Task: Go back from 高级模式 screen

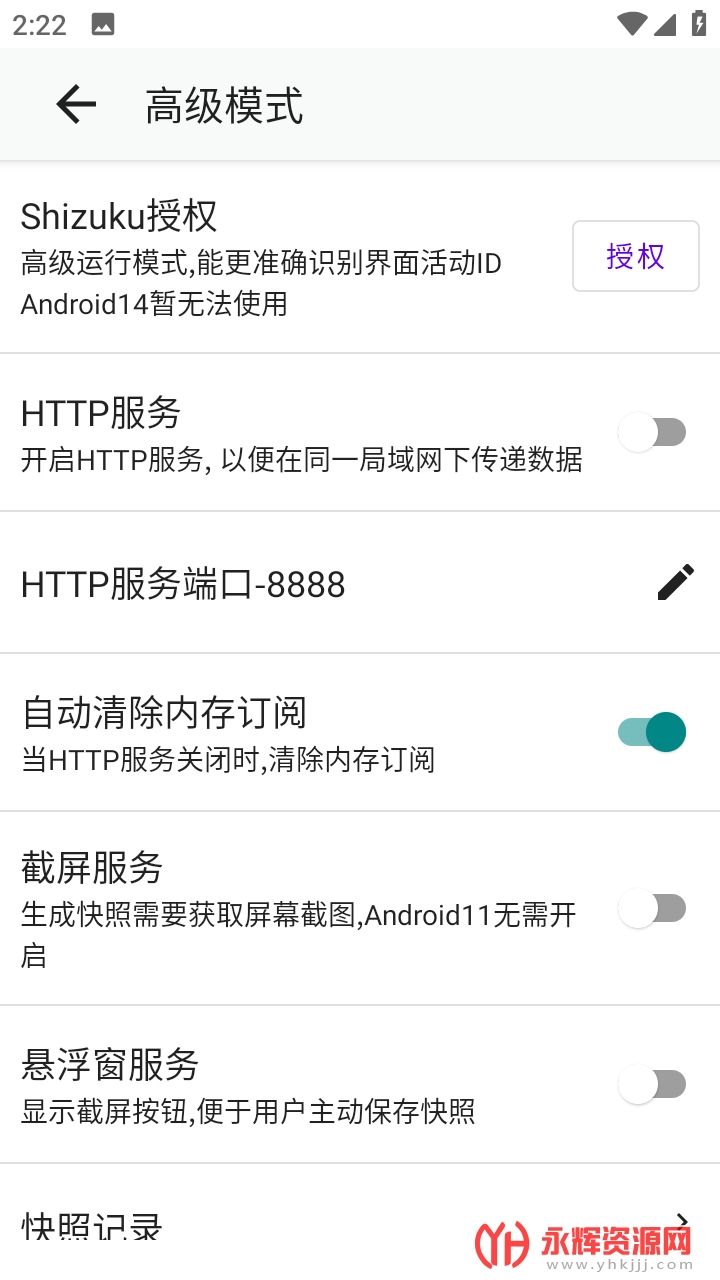Action: [x=76, y=104]
